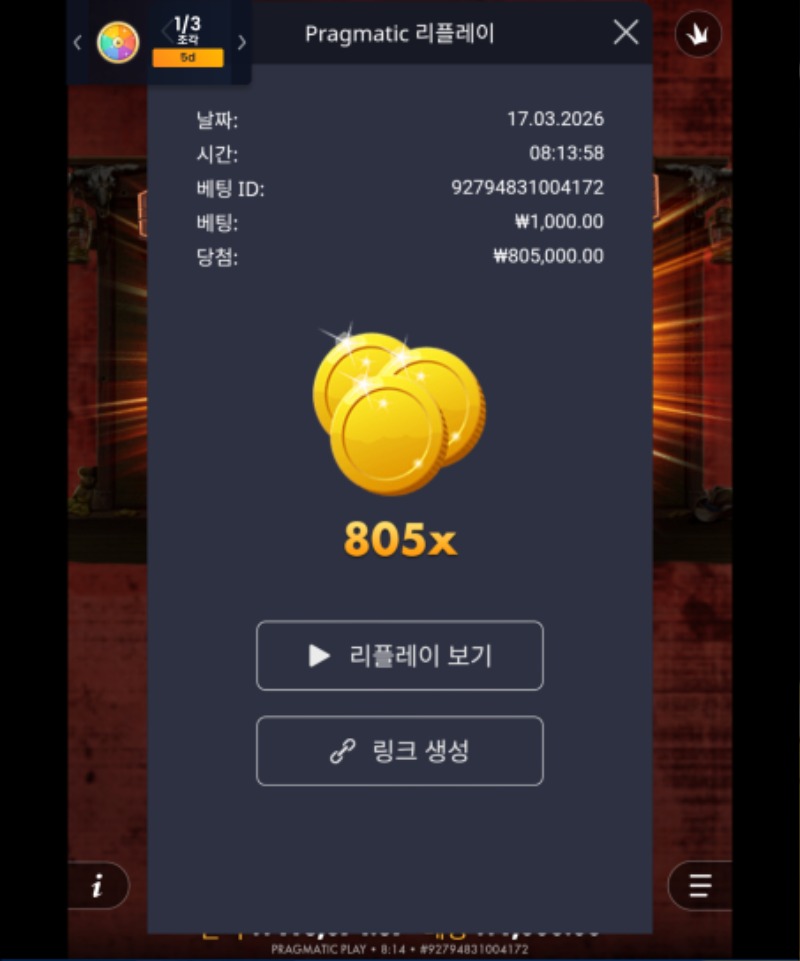Play the replay with 리플레이 보기
The image size is (800, 961).
tap(400, 656)
